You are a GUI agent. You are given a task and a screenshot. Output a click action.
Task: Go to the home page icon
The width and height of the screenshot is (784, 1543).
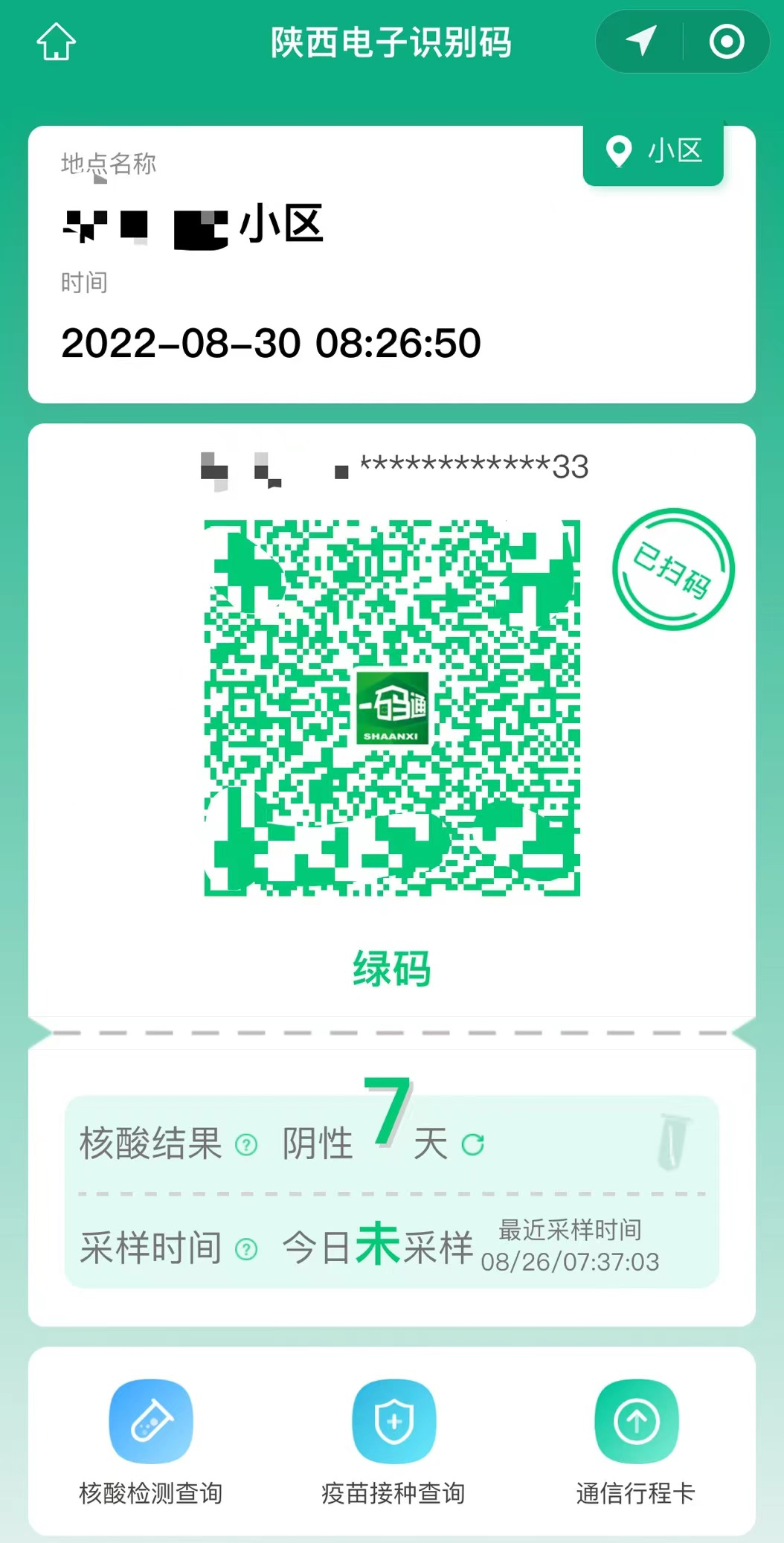tap(57, 42)
